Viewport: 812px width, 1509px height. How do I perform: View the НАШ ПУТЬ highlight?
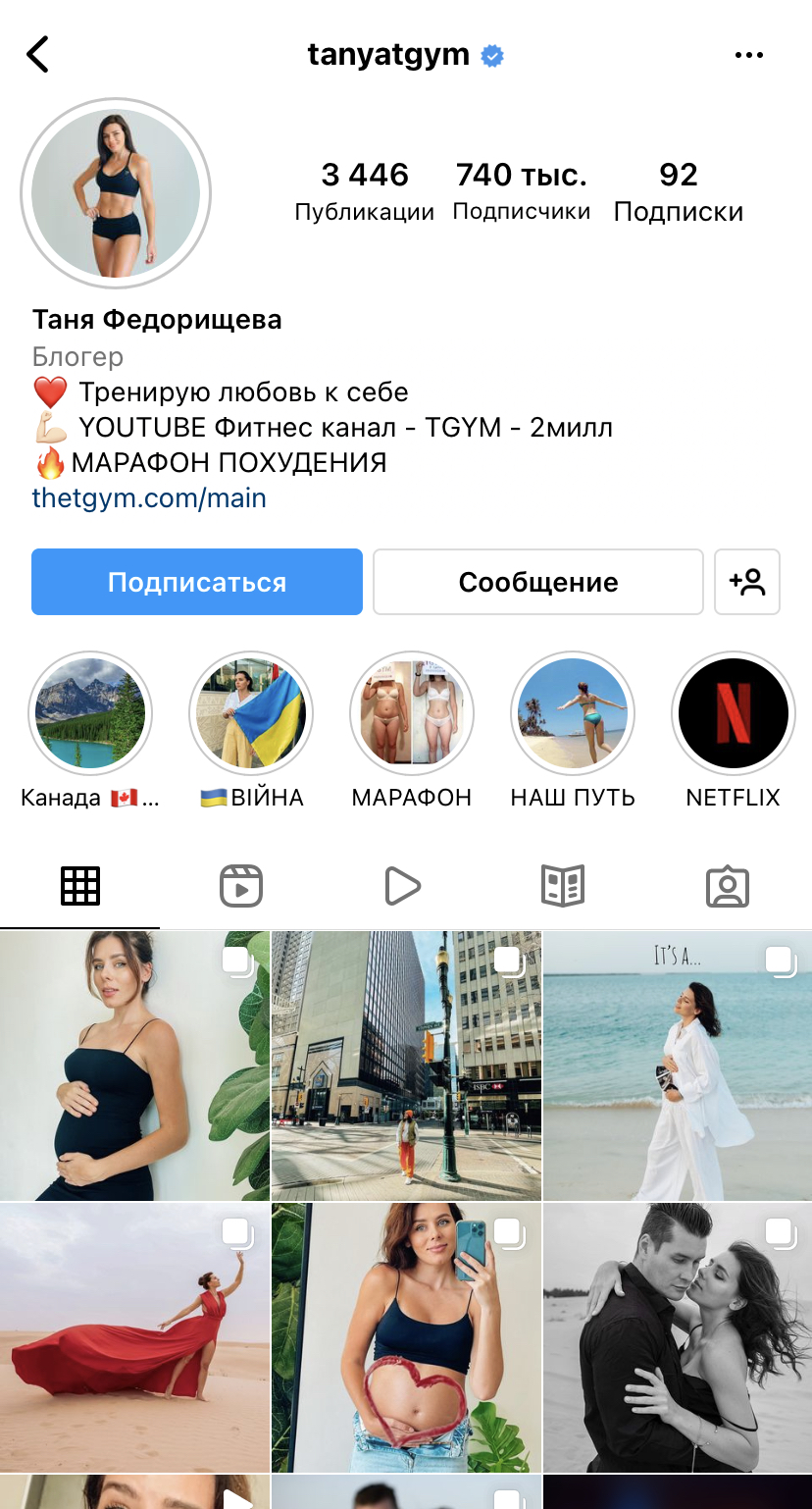click(x=573, y=713)
